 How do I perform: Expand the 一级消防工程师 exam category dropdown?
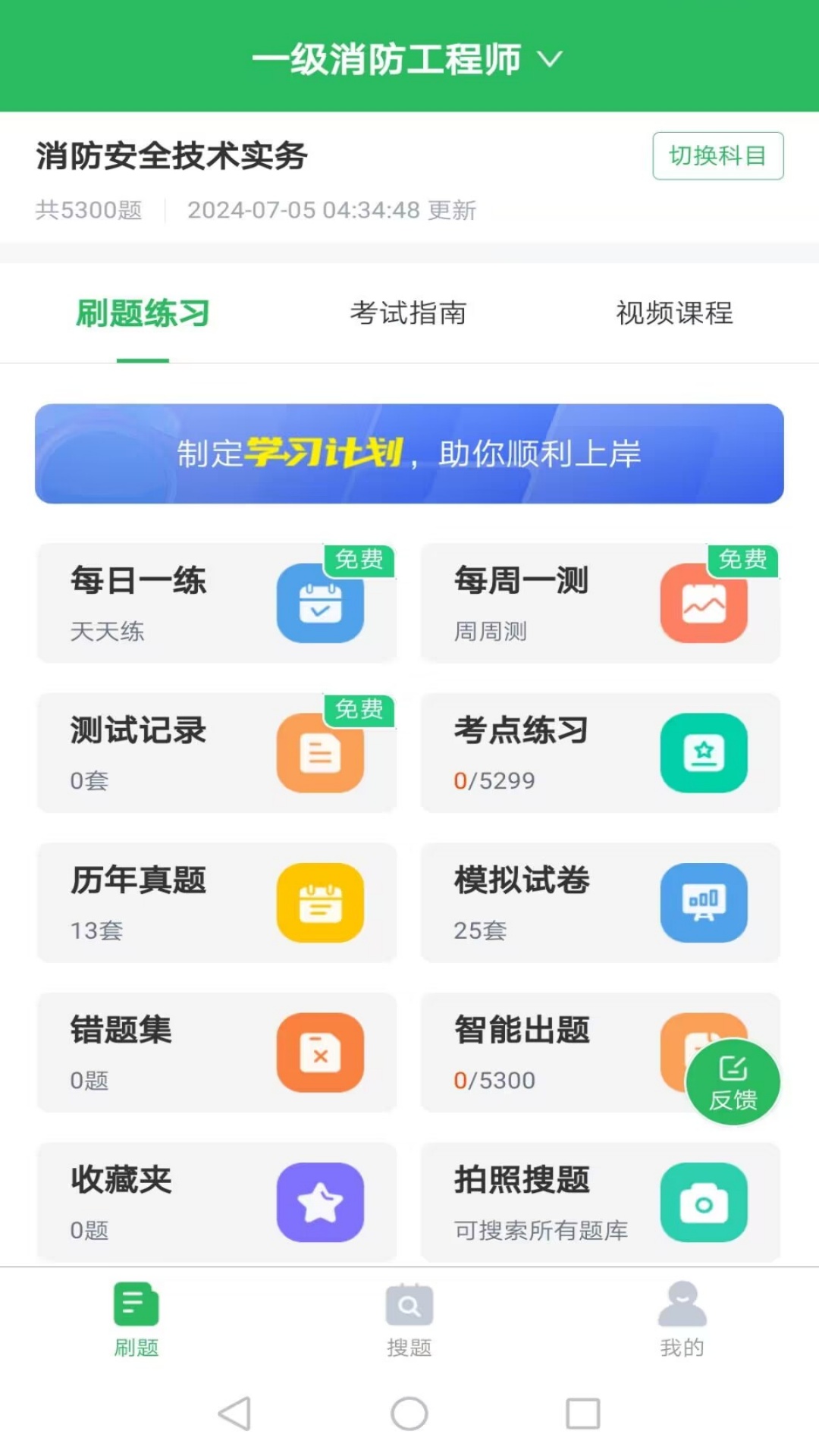tap(409, 61)
